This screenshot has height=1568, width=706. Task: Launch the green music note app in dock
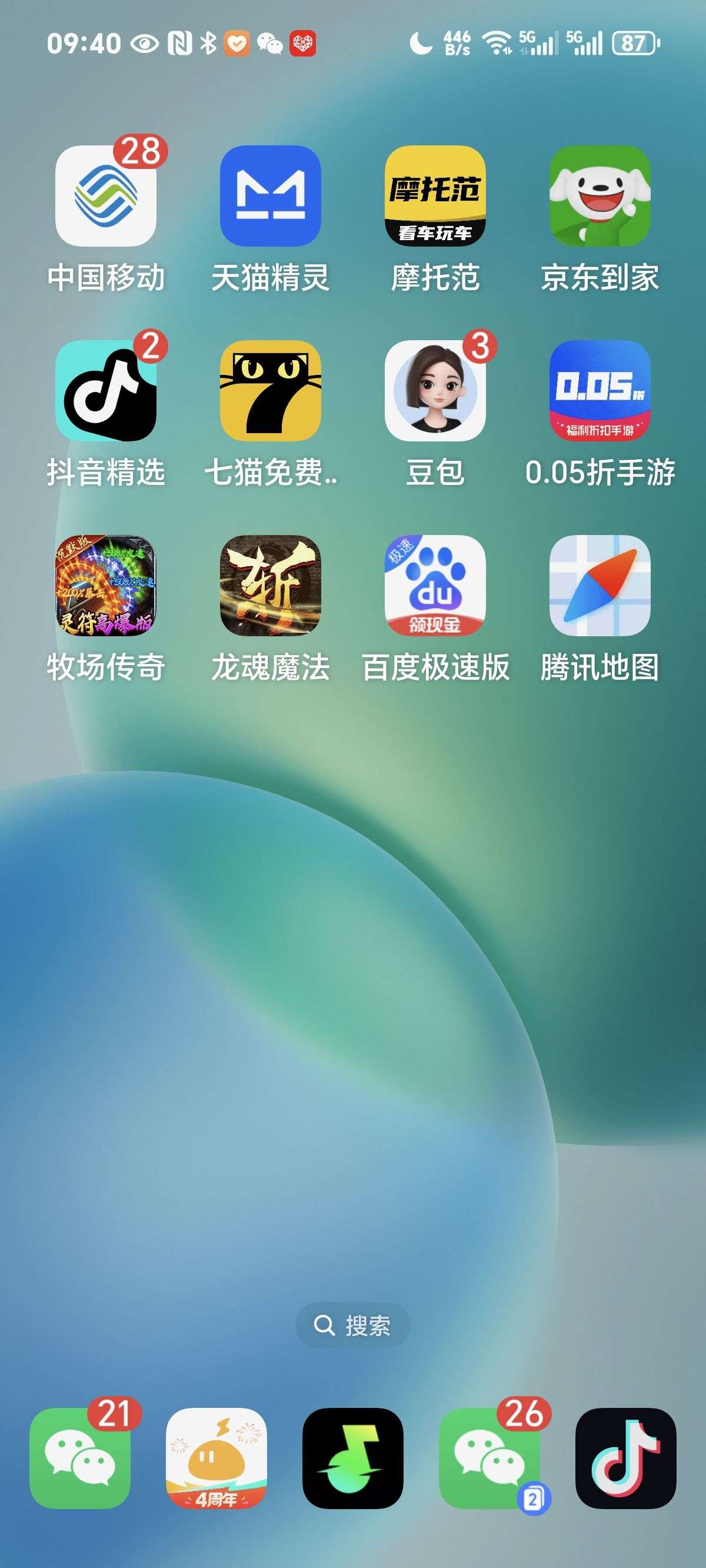click(x=352, y=1458)
